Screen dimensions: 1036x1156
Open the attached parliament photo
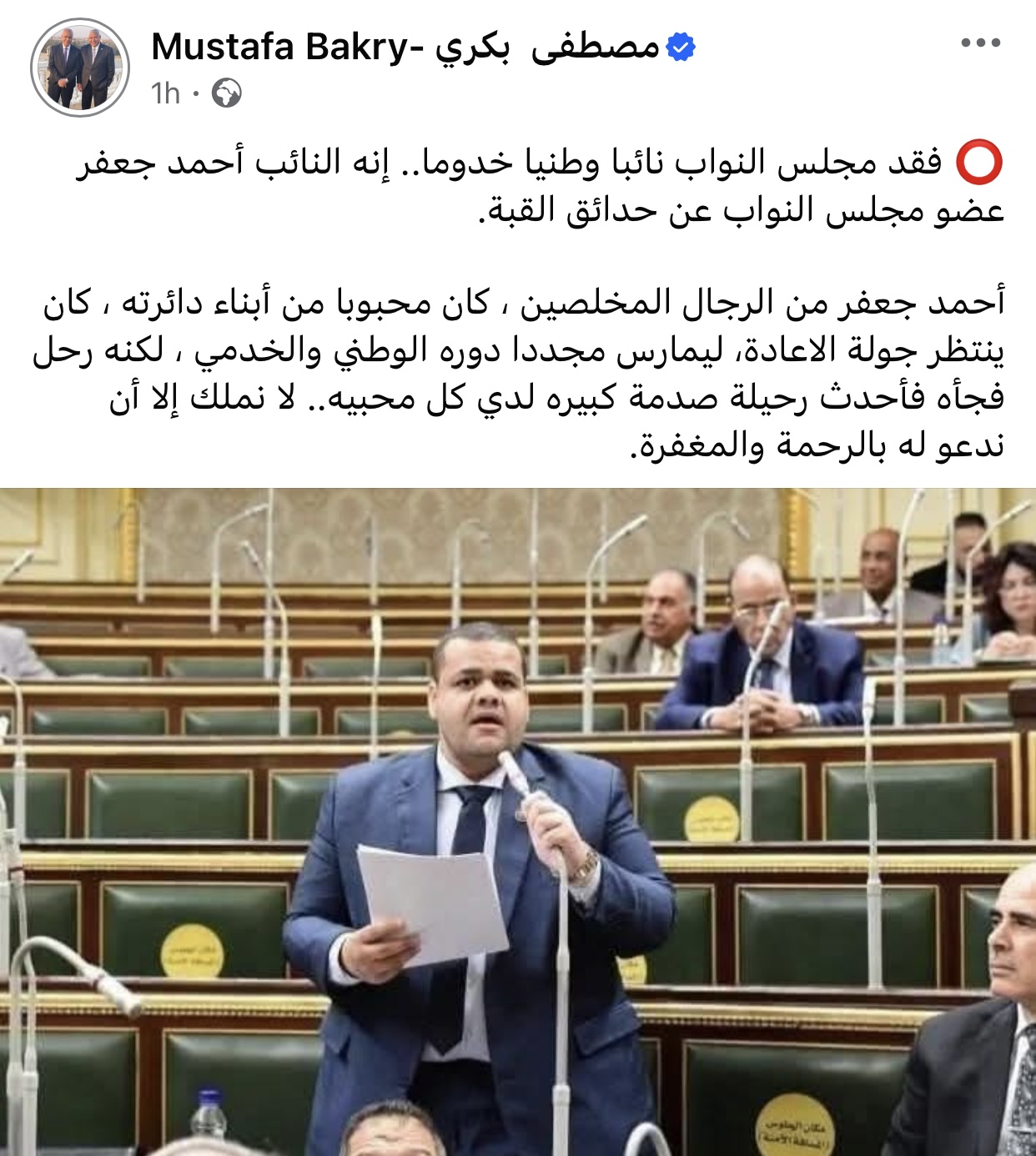[518, 822]
